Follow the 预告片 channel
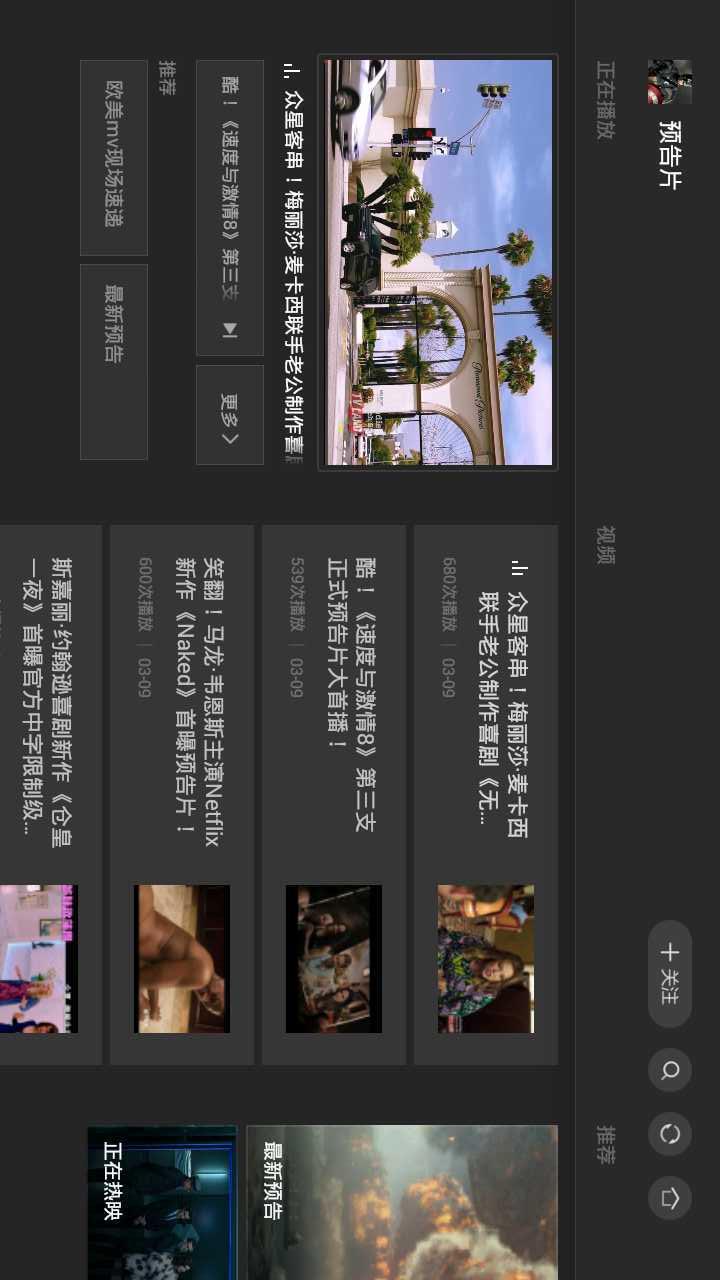The height and width of the screenshot is (1280, 720). point(670,973)
